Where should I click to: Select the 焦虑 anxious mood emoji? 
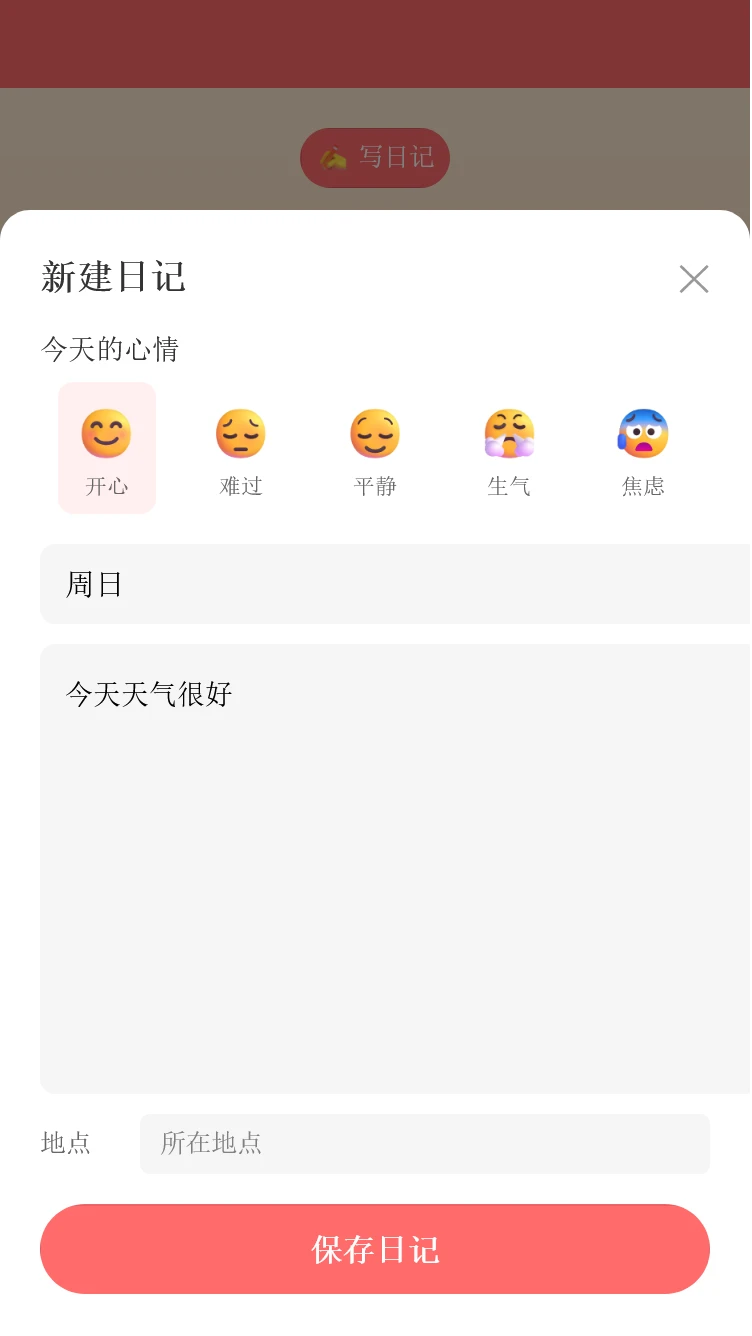(643, 447)
